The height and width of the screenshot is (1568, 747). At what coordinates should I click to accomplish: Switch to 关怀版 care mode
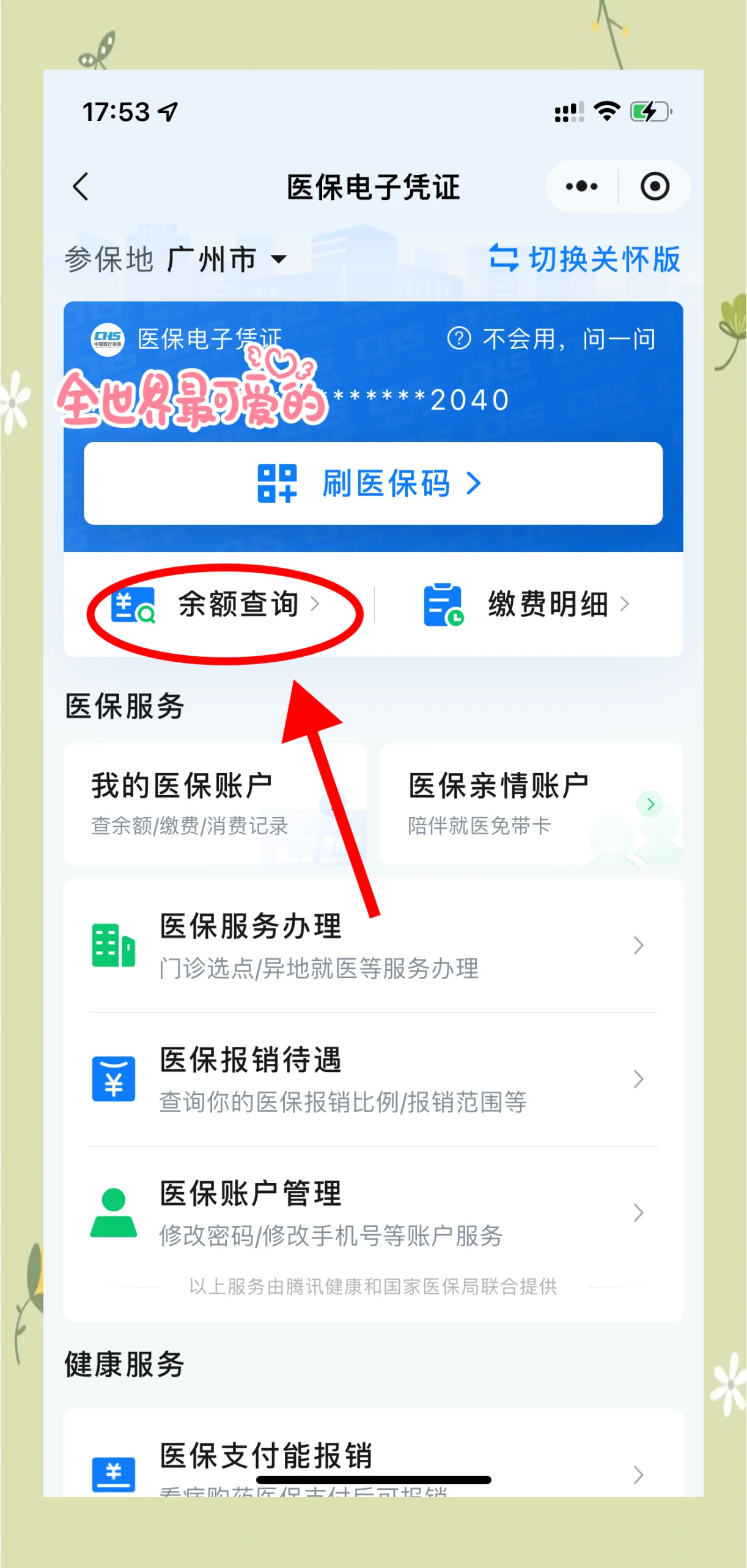pyautogui.click(x=585, y=259)
